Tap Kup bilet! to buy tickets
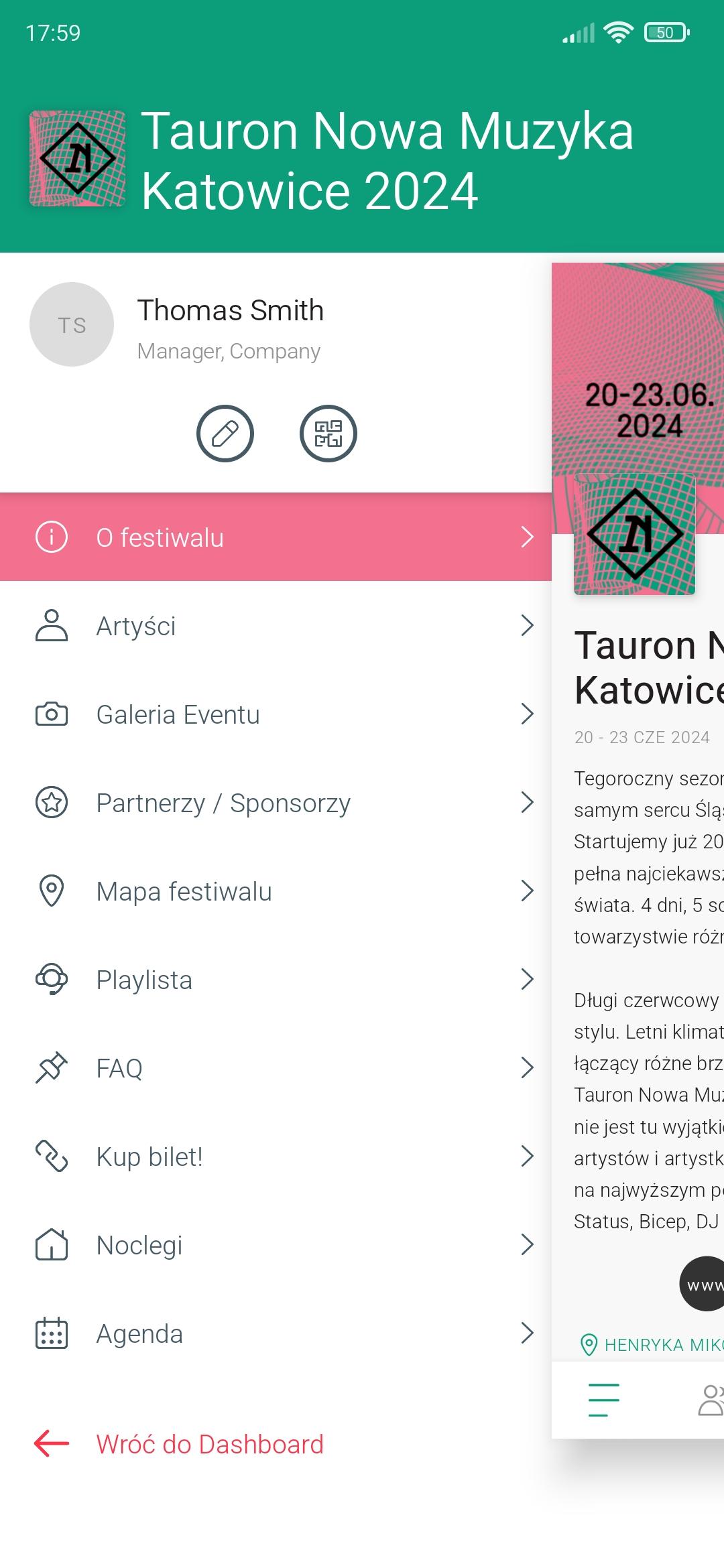 276,1157
